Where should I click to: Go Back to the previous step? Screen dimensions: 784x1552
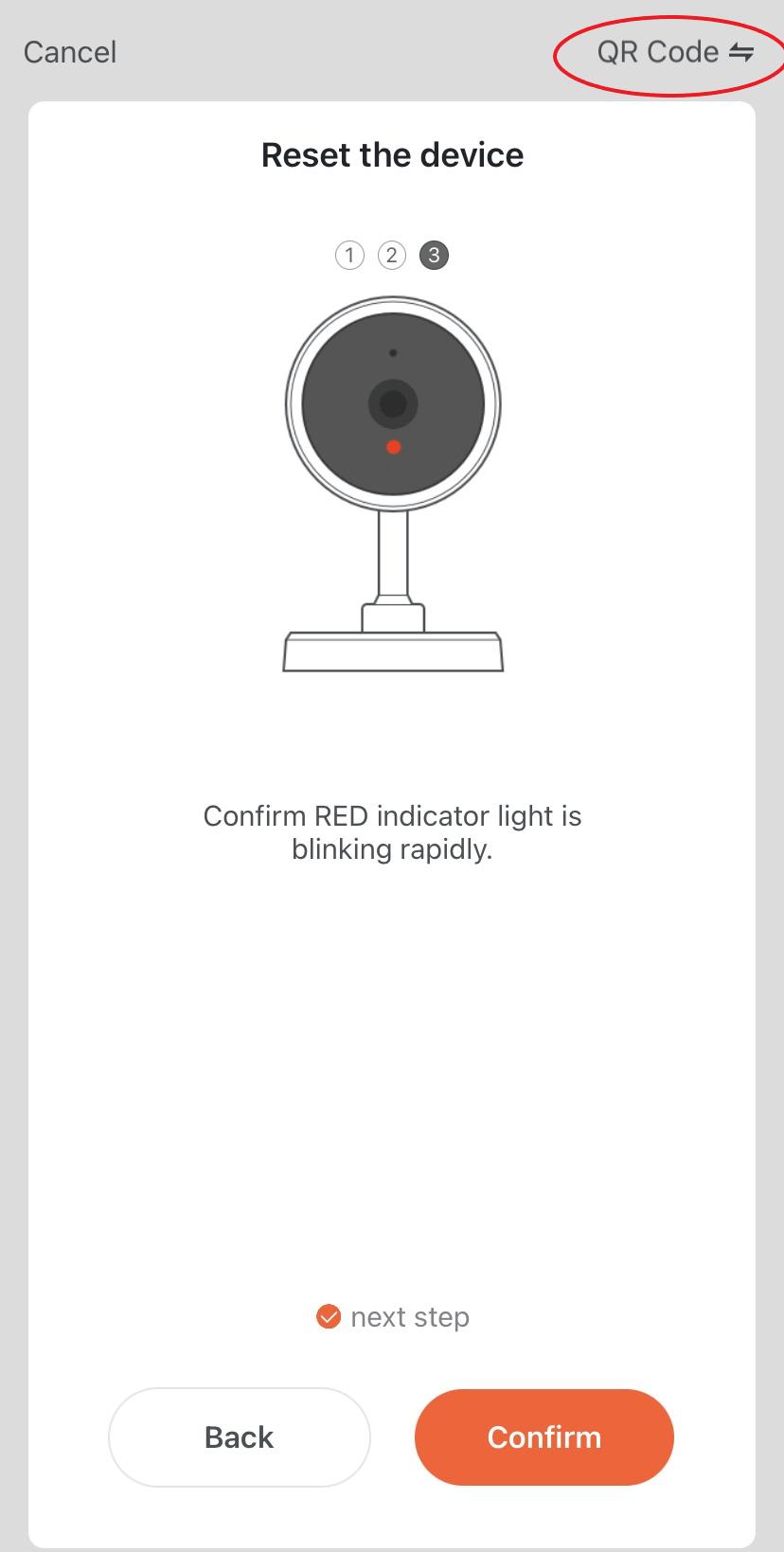coord(239,1436)
